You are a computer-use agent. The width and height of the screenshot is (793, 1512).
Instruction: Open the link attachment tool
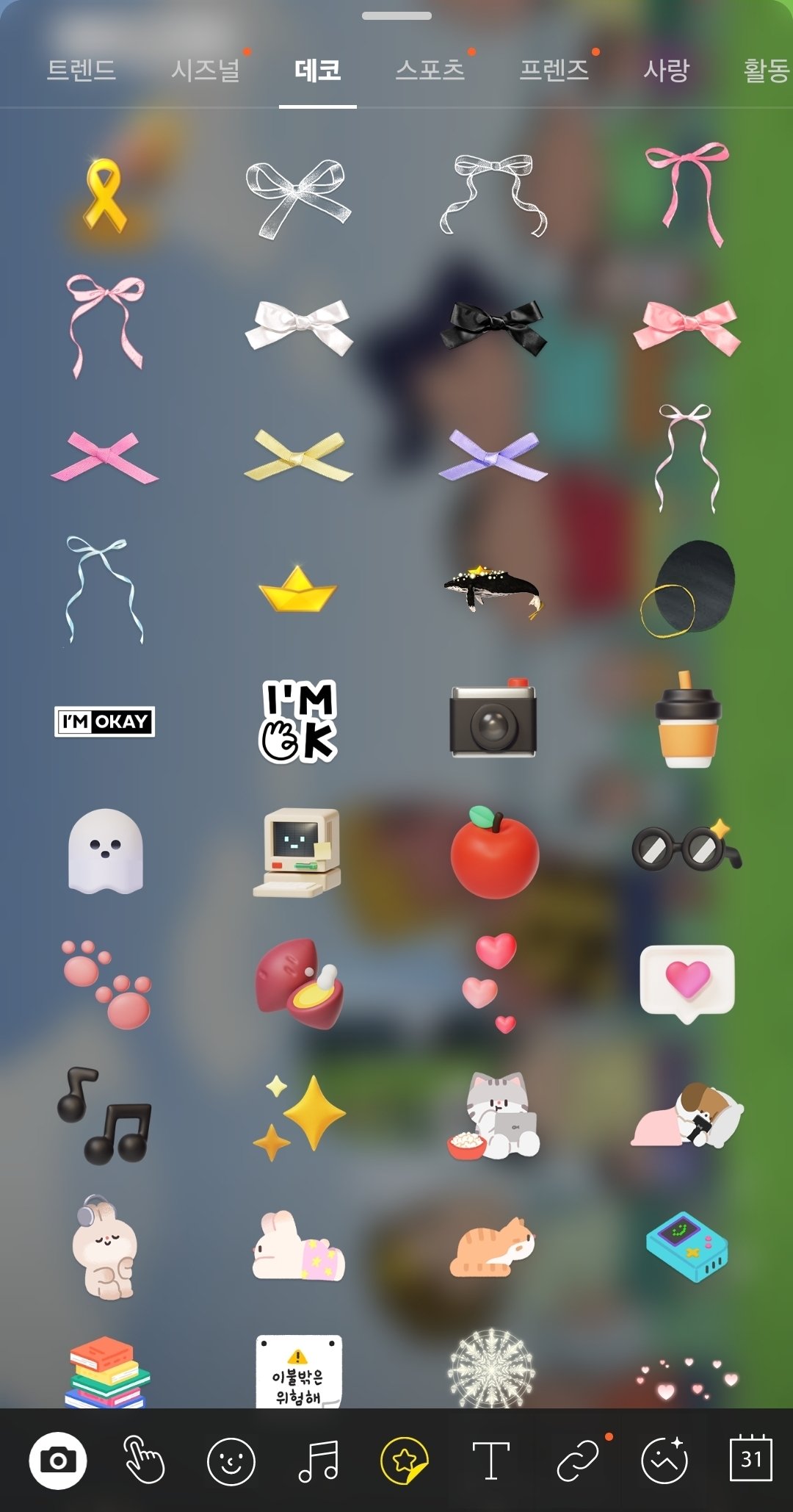tap(577, 1461)
